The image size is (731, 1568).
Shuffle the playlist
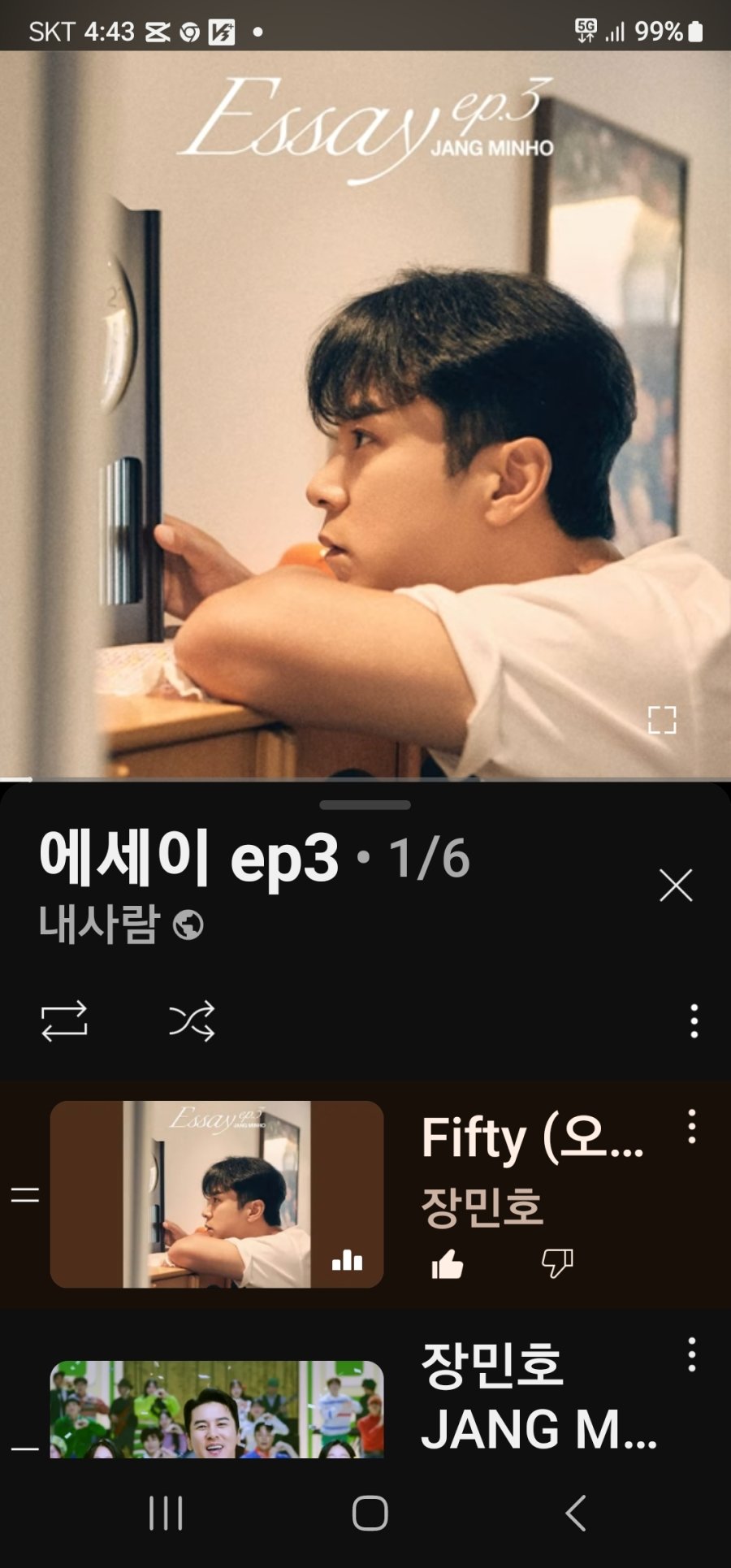point(192,1020)
